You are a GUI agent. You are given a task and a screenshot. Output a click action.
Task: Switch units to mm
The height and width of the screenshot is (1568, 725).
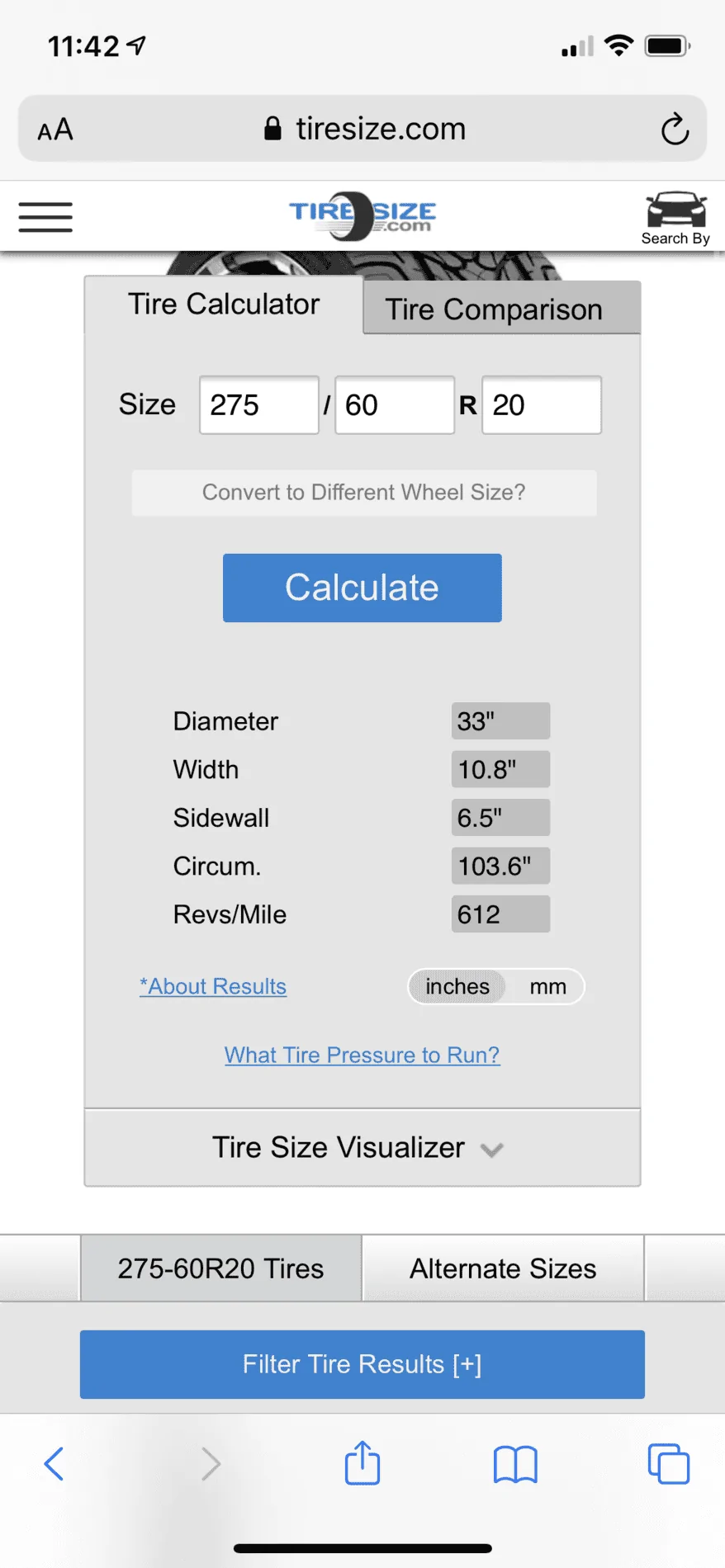[x=547, y=987]
